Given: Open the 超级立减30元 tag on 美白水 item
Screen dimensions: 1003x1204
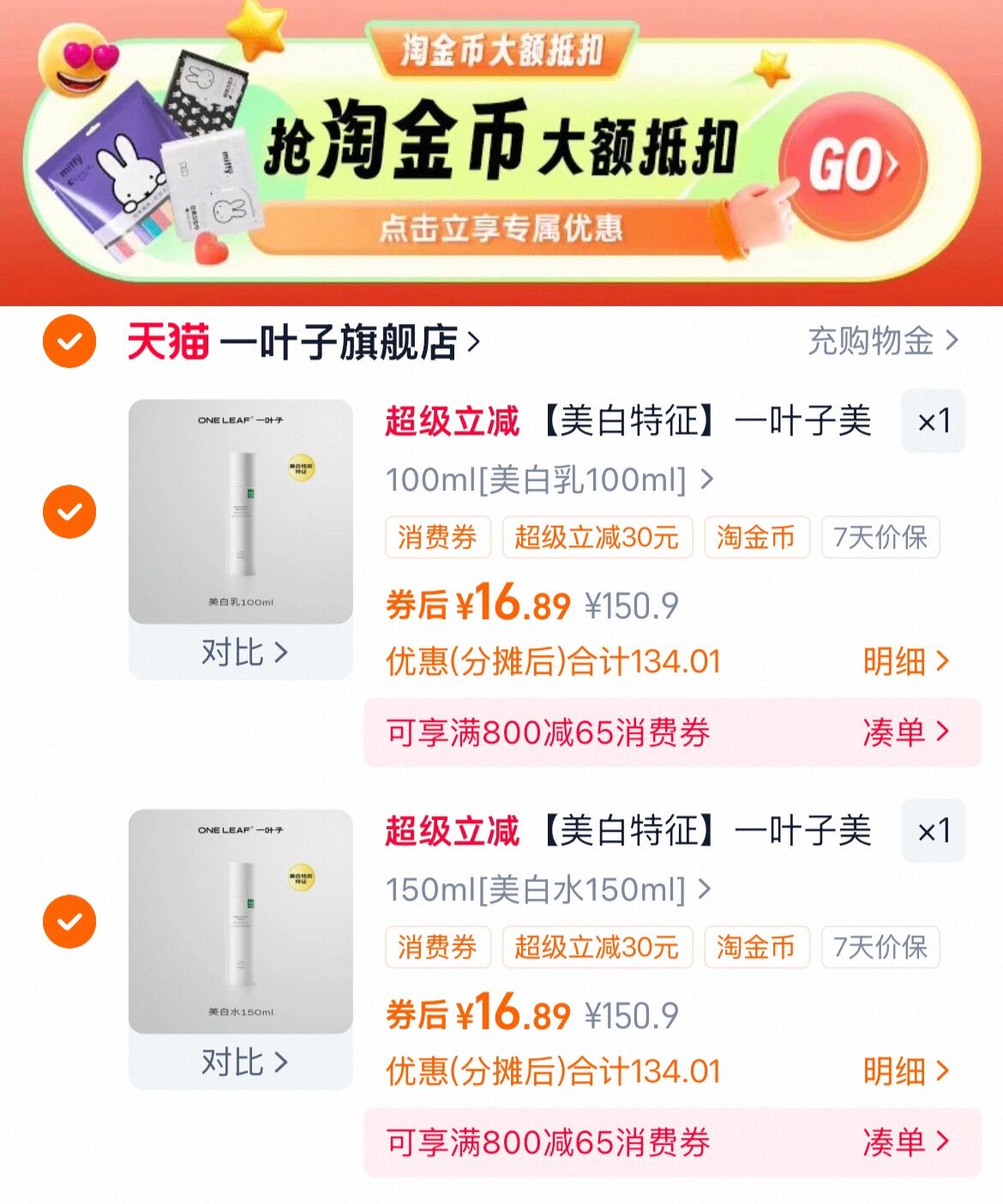Looking at the screenshot, I should click(x=598, y=947).
